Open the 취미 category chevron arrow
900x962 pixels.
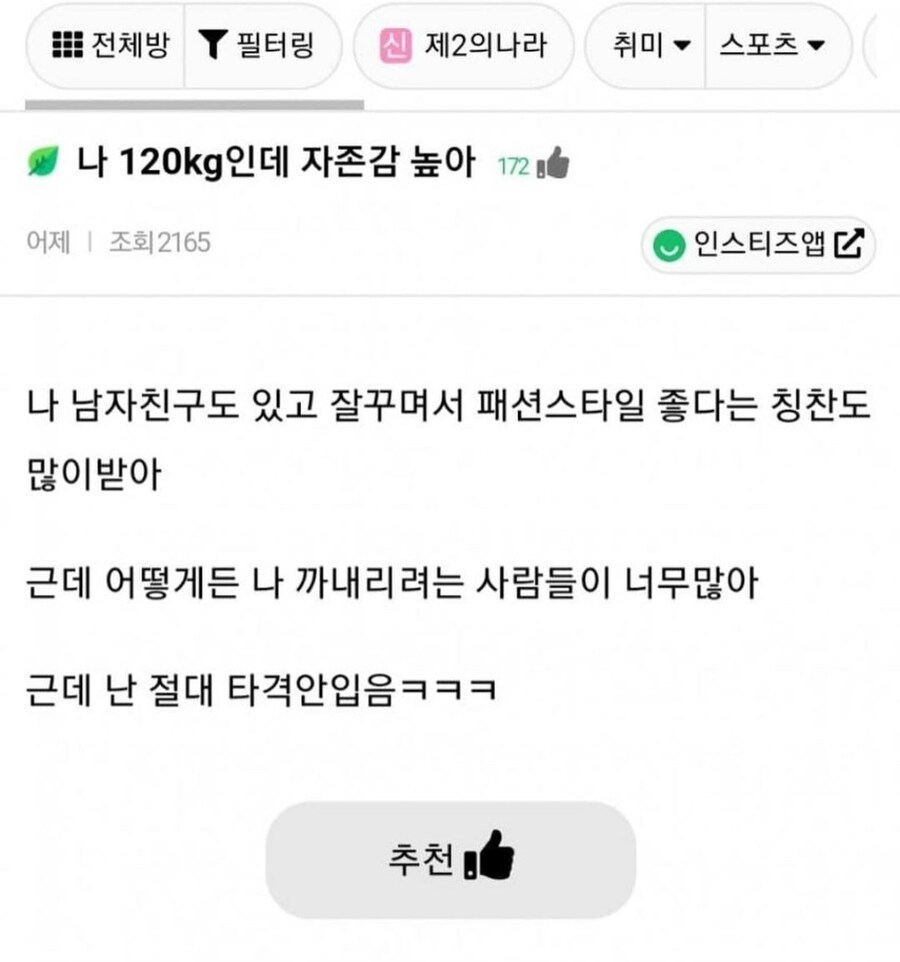[x=684, y=46]
